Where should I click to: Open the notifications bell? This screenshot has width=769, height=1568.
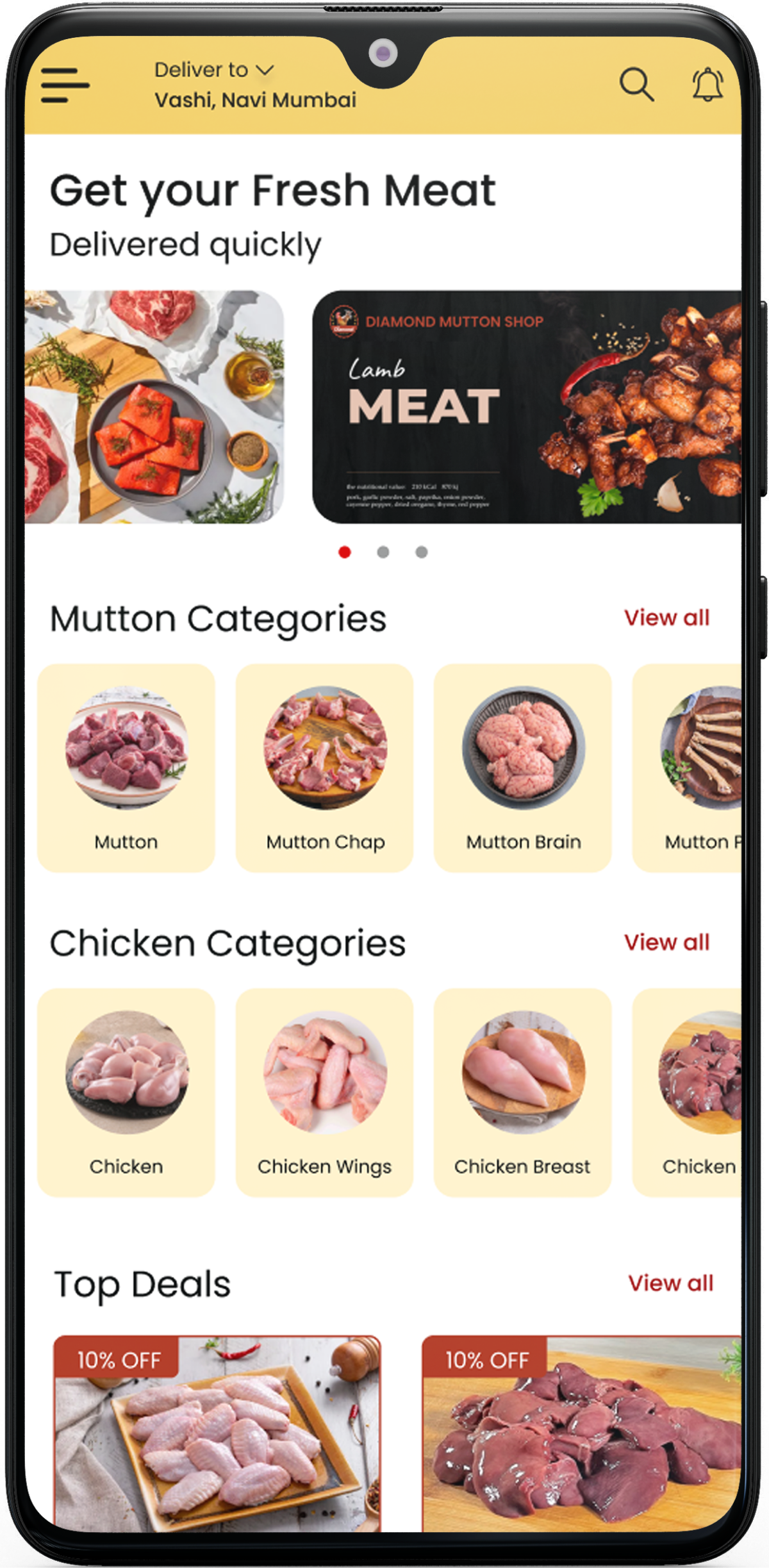[707, 85]
